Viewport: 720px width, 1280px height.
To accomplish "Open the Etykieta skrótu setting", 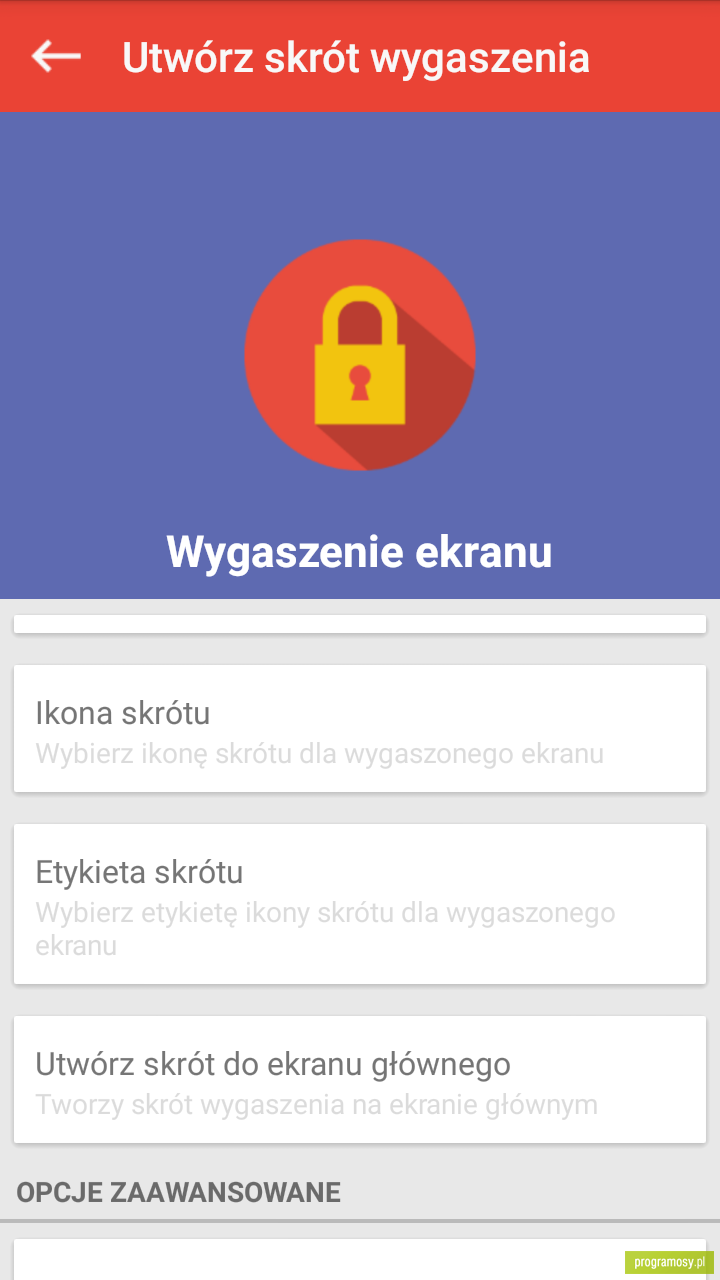I will pos(360,904).
